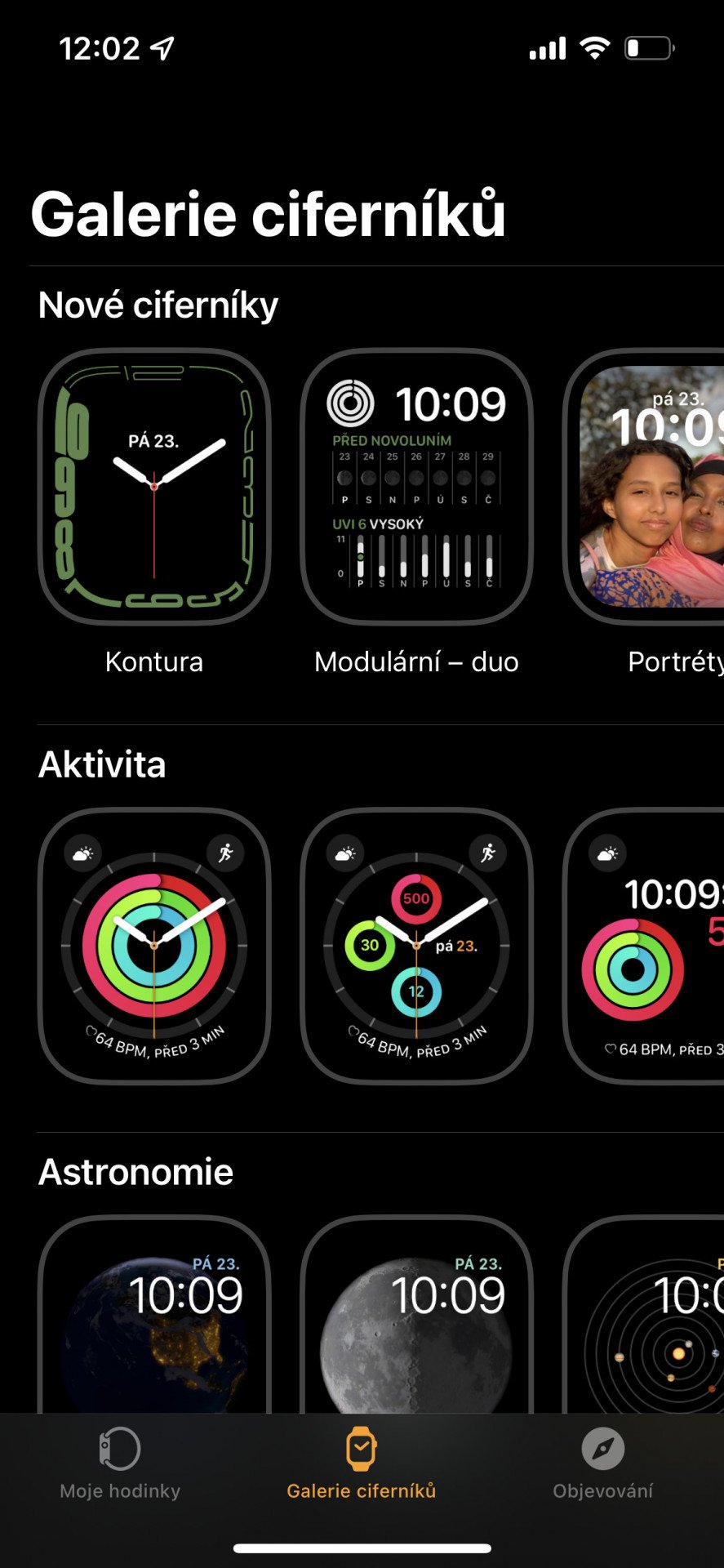Screen dimensions: 724x1568
Task: Pick the Moon Astronomie watch face
Action: tap(416, 1314)
